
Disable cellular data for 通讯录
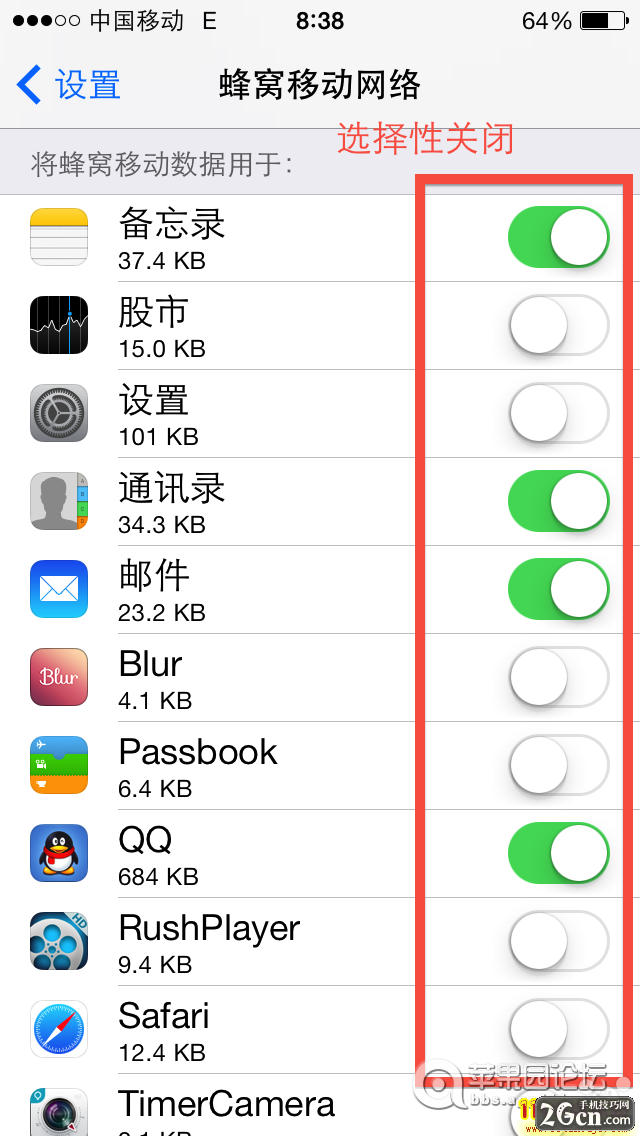(x=558, y=502)
